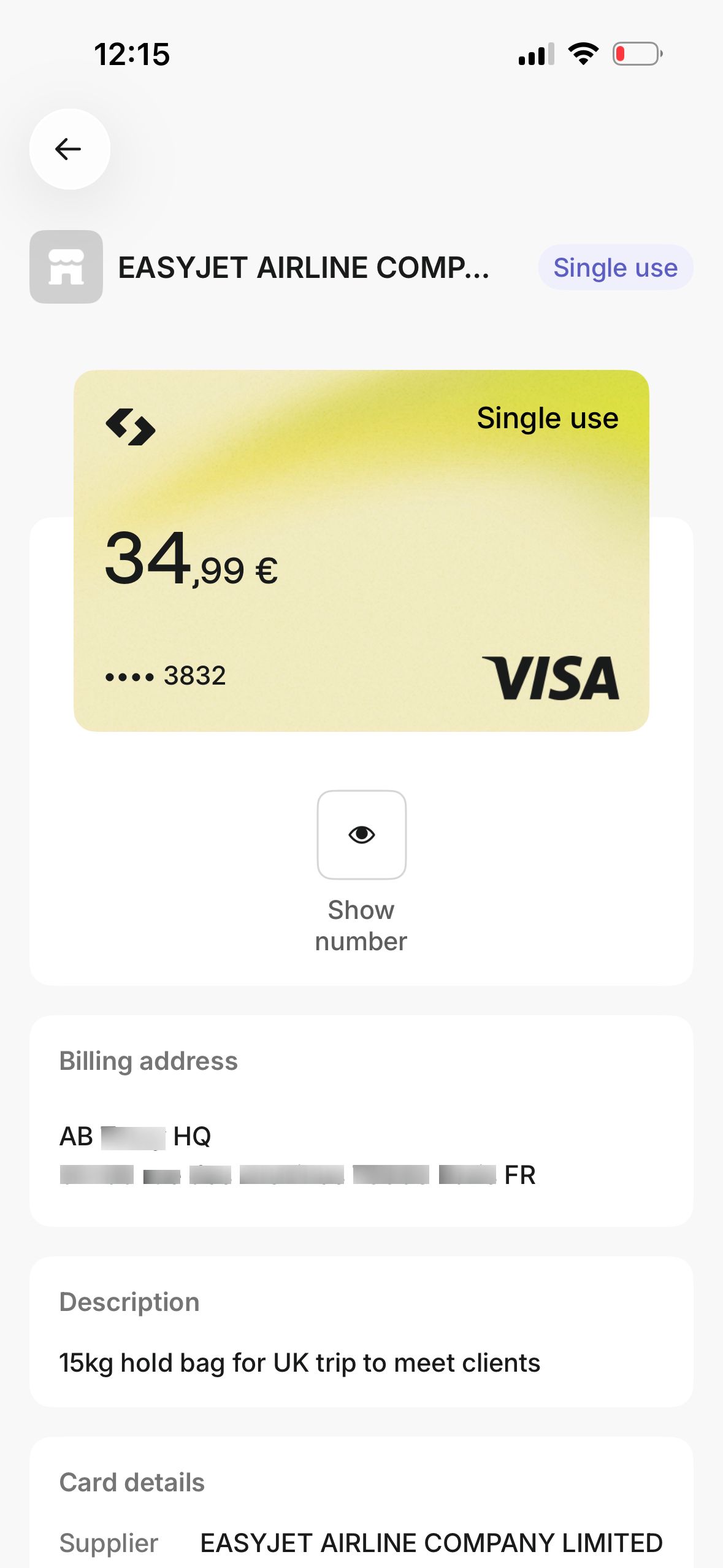Tap the Spendesk logo on the card
This screenshot has width=723, height=1568.
tap(131, 428)
